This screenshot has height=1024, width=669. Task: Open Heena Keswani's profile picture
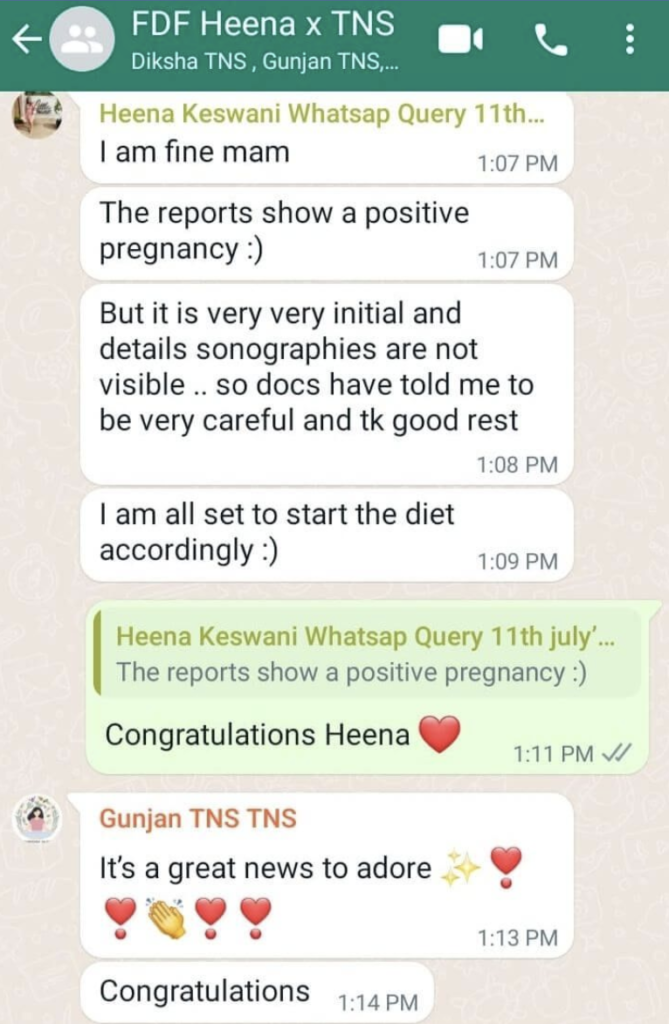(x=38, y=113)
